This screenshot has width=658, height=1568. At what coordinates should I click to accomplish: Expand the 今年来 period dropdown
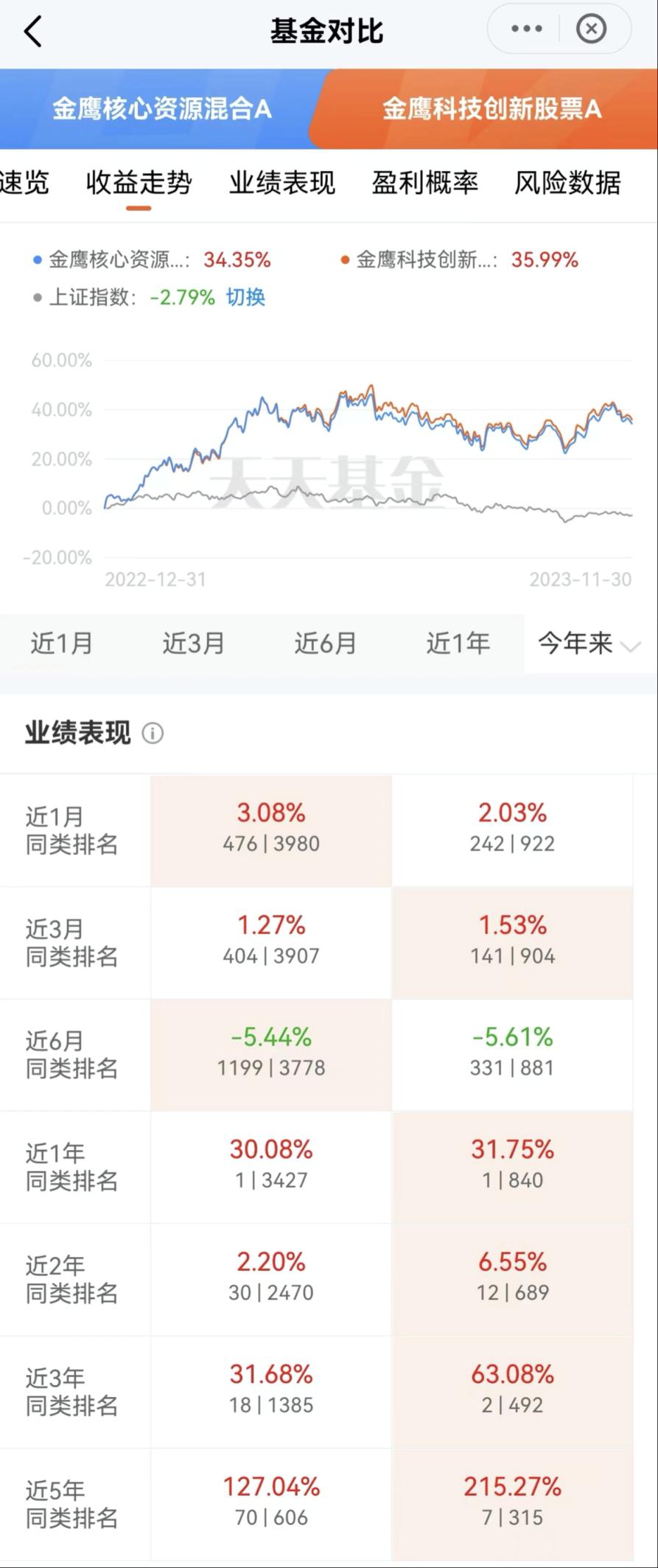click(588, 644)
